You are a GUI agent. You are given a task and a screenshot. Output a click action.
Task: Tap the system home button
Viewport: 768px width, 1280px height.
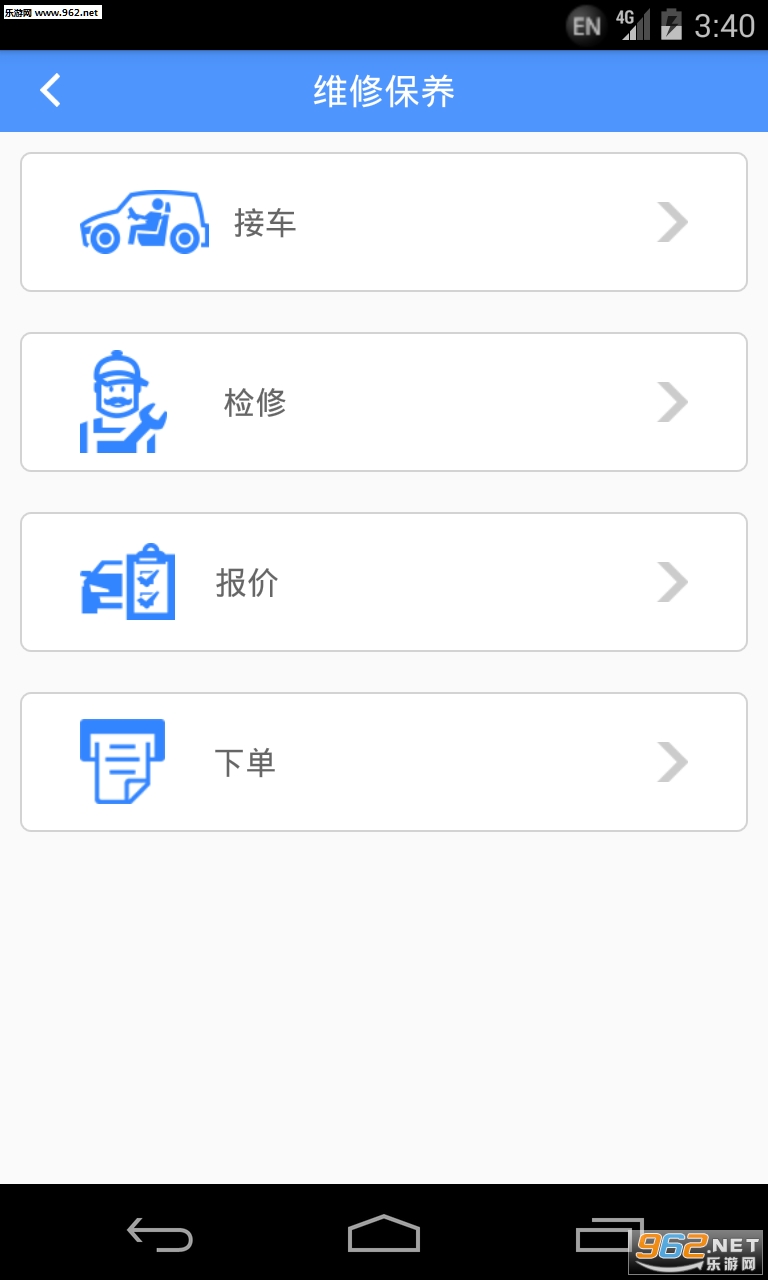click(384, 1234)
